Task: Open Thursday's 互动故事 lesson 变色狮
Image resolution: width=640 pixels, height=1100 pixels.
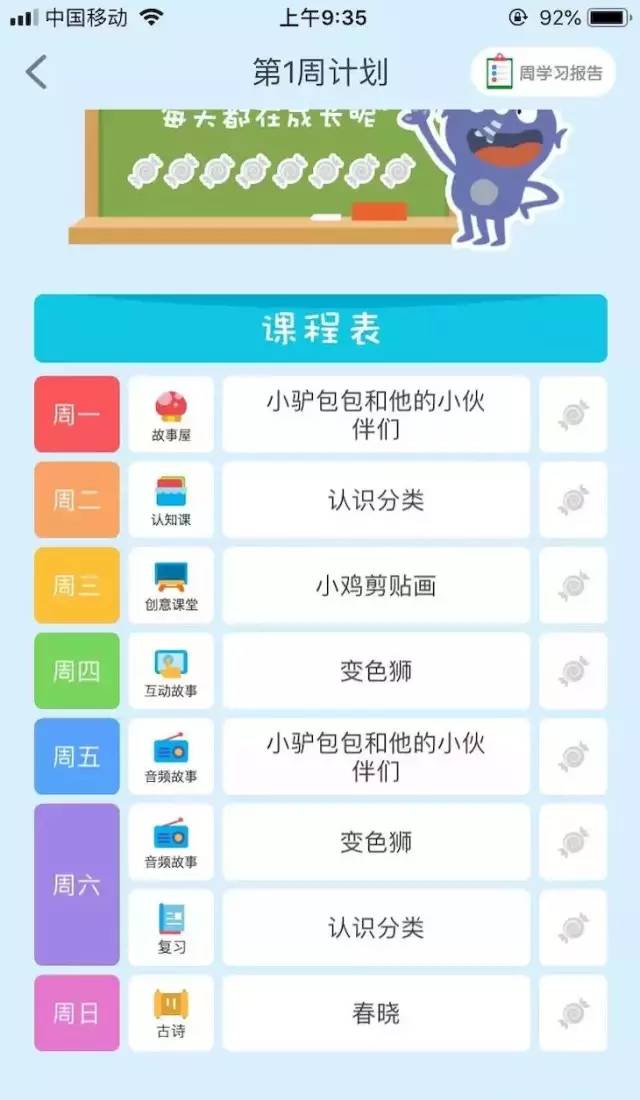Action: click(376, 671)
